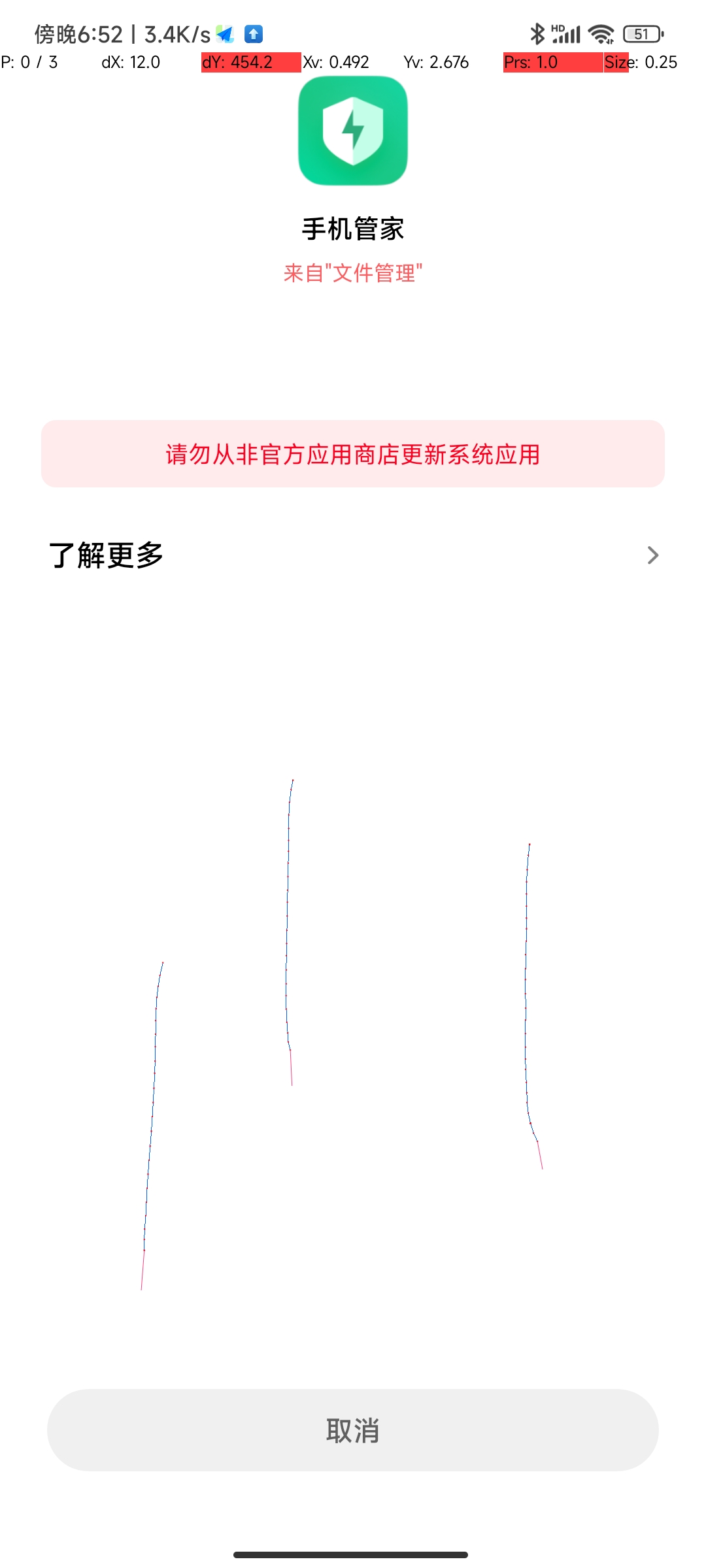Tap the 取消 button
The width and height of the screenshot is (706, 1568).
[x=353, y=1431]
